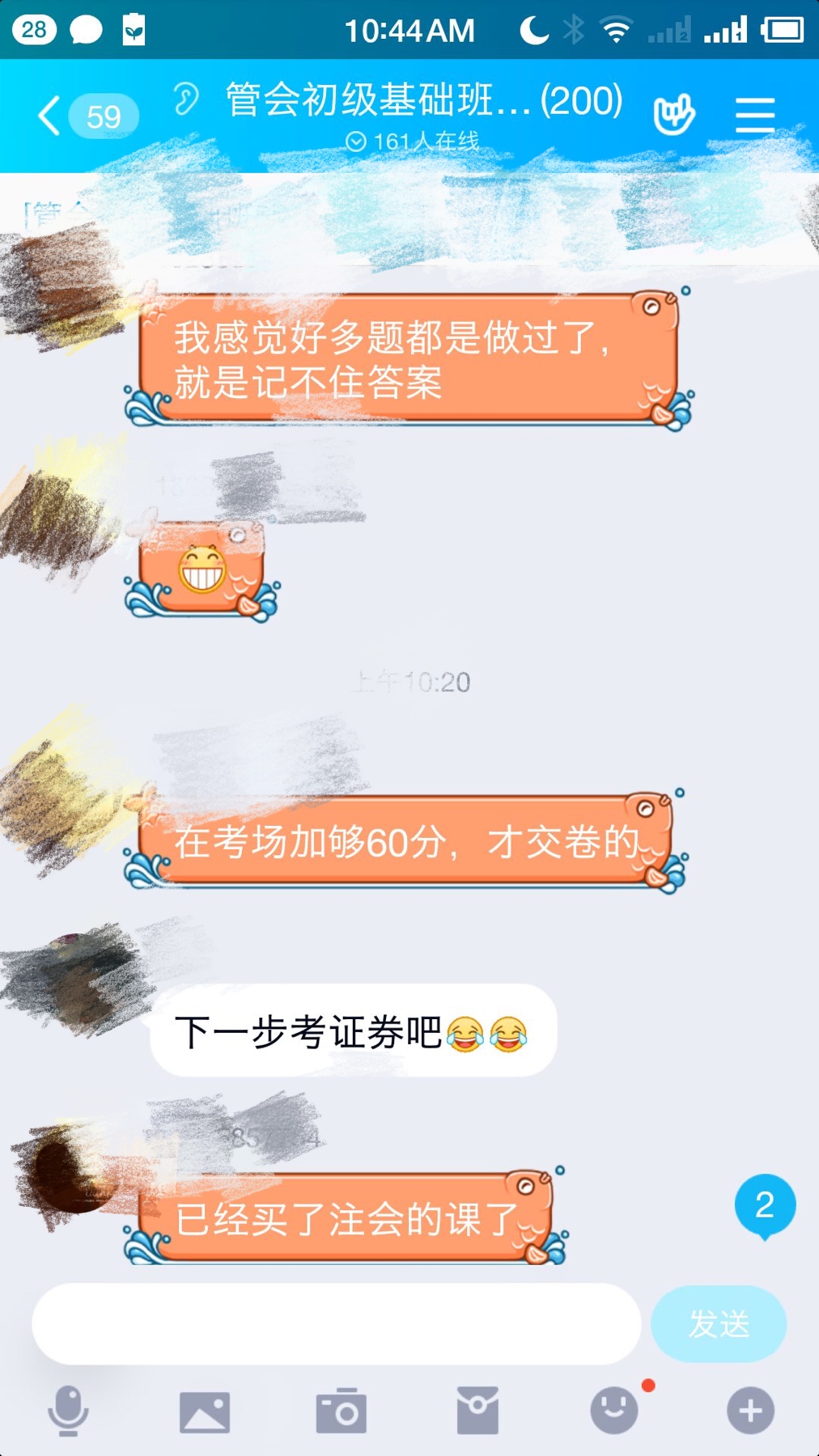
Task: Tap the 发送 send button
Action: click(x=719, y=1324)
